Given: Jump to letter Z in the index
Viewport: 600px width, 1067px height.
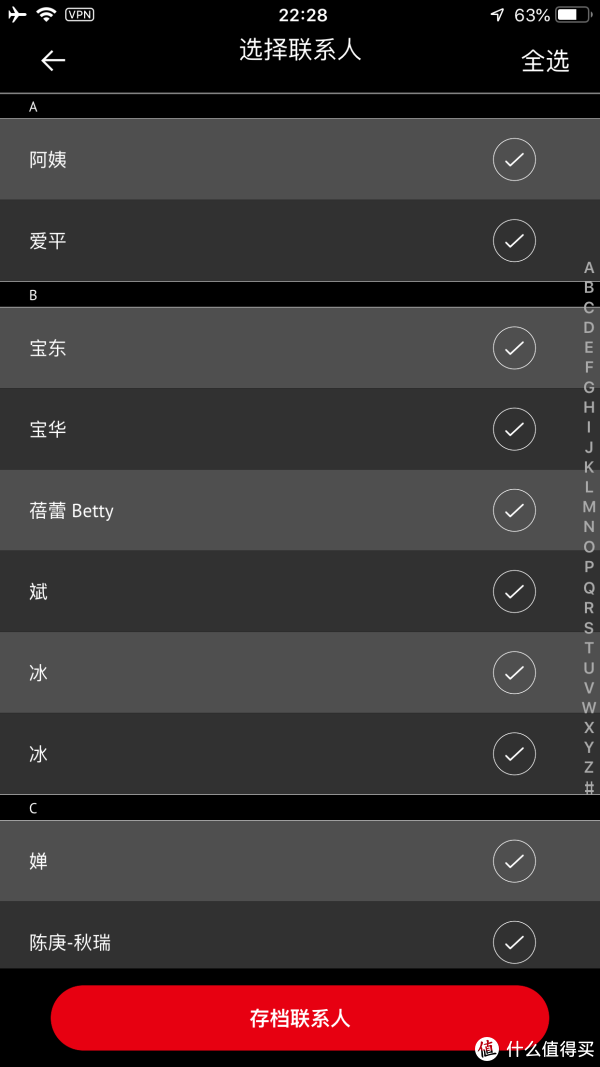Looking at the screenshot, I should pos(589,767).
